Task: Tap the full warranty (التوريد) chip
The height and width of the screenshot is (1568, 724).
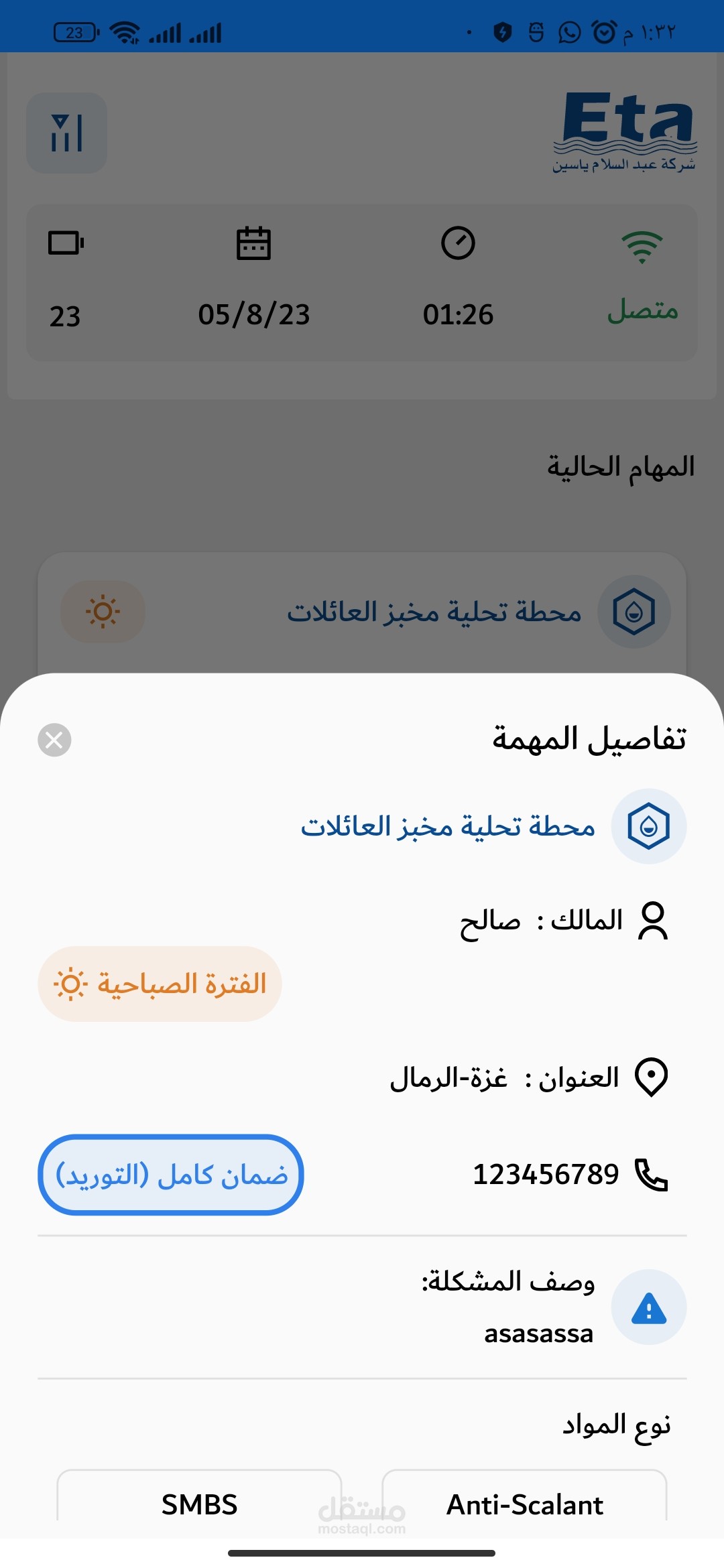Action: 171,1175
